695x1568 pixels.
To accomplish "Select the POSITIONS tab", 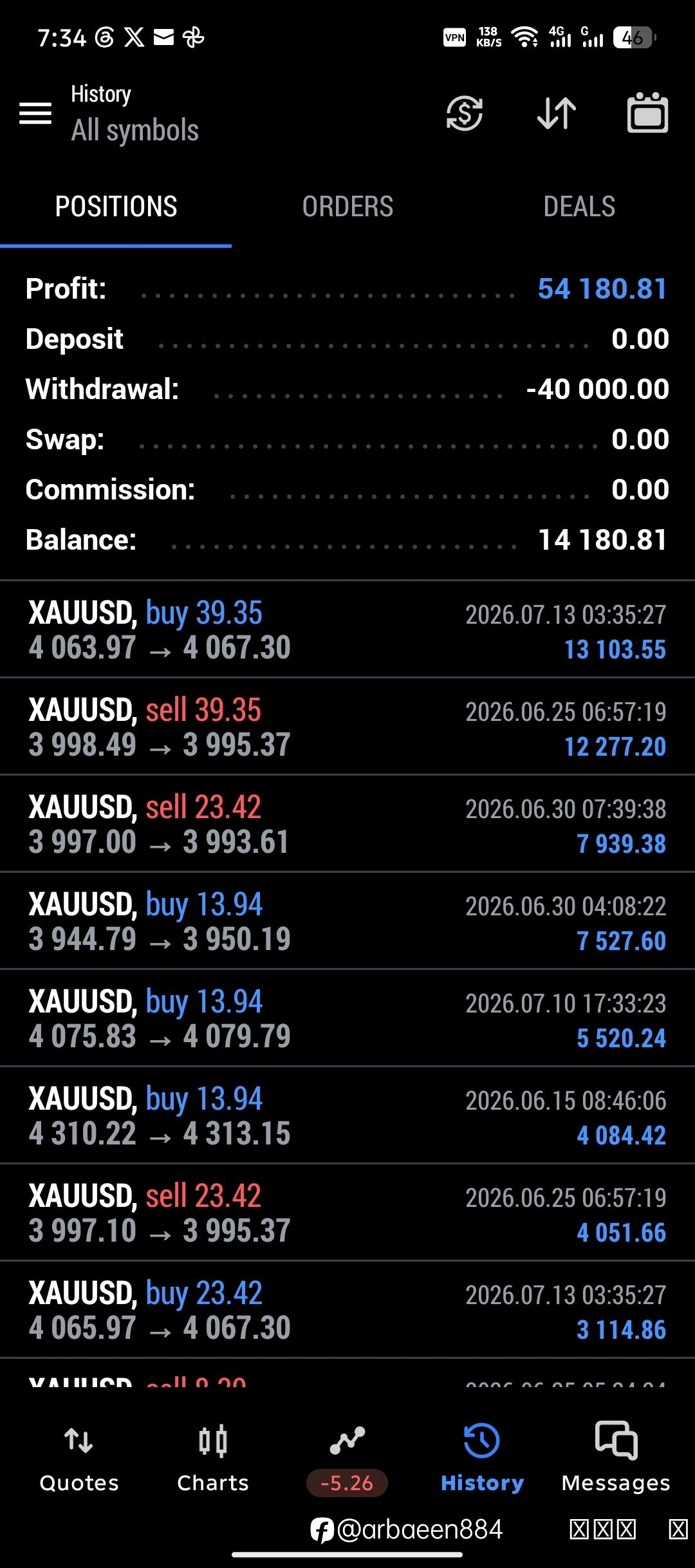I will click(x=116, y=207).
